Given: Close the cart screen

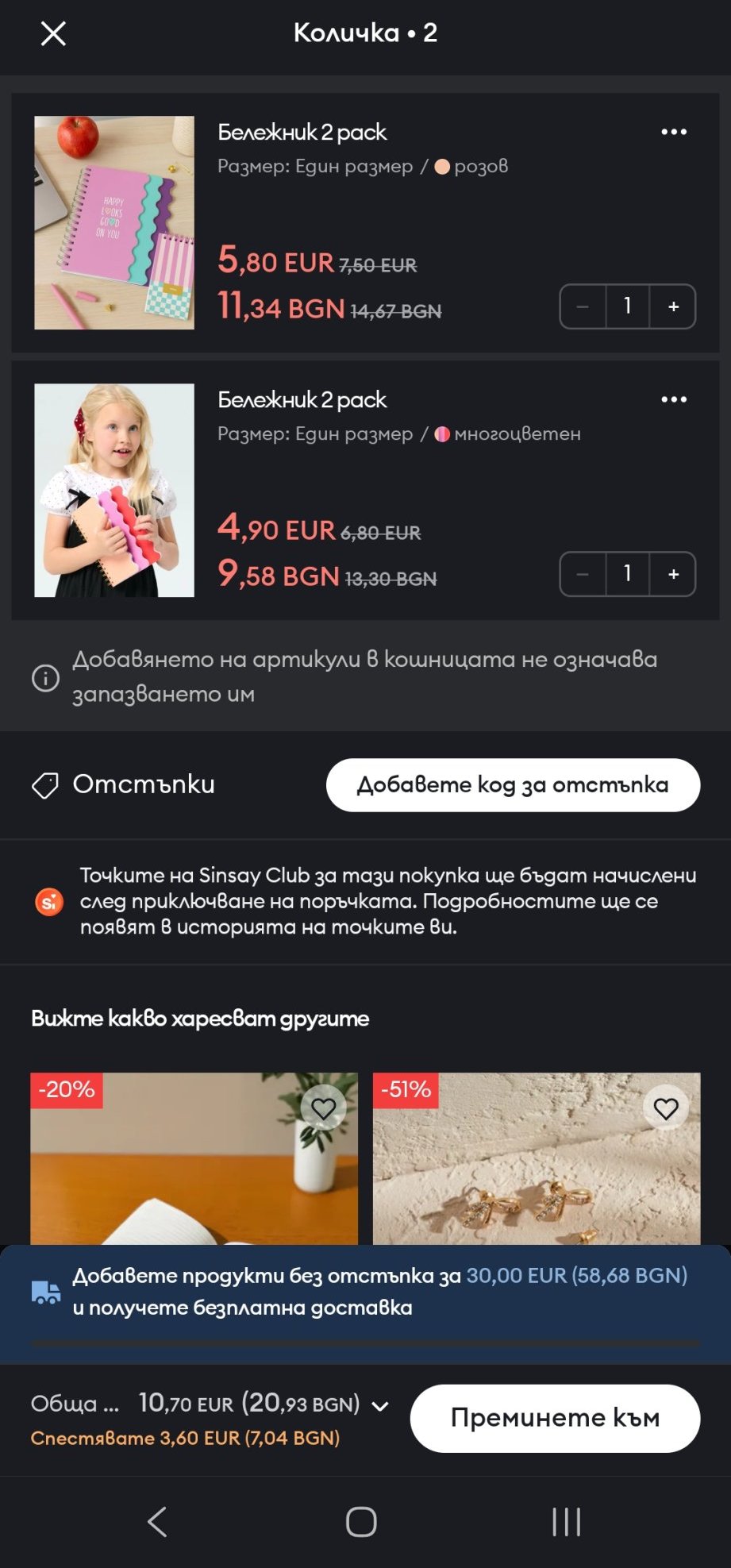Looking at the screenshot, I should click(x=53, y=33).
